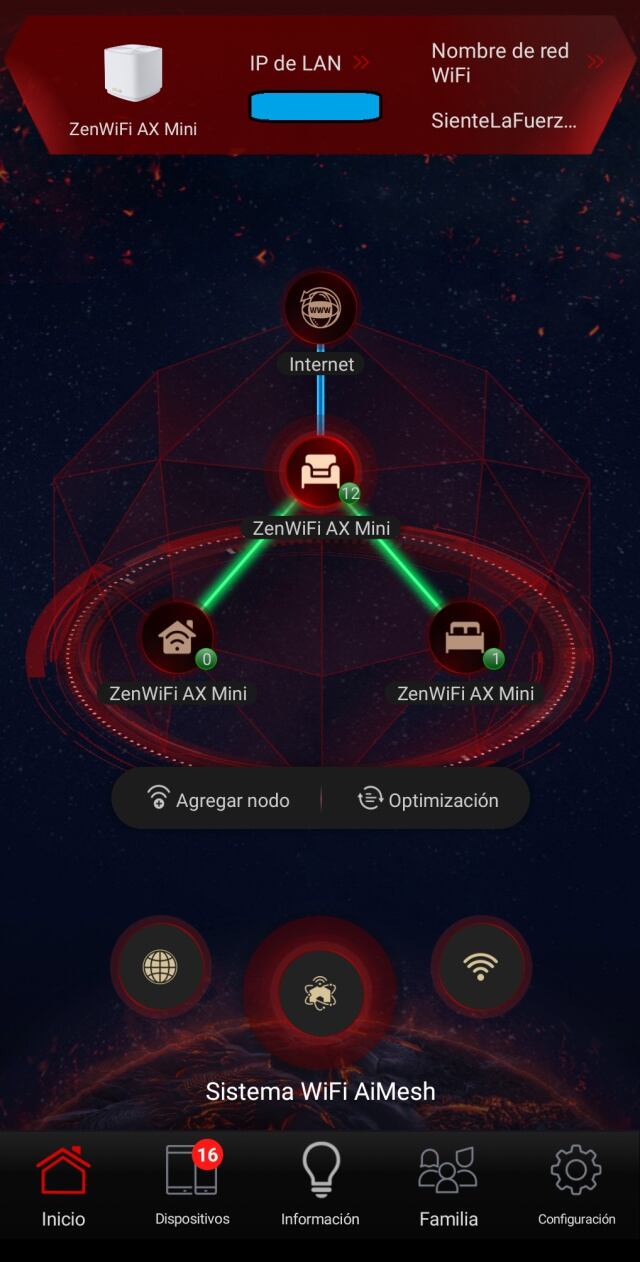Open the Información tab

tap(320, 1187)
